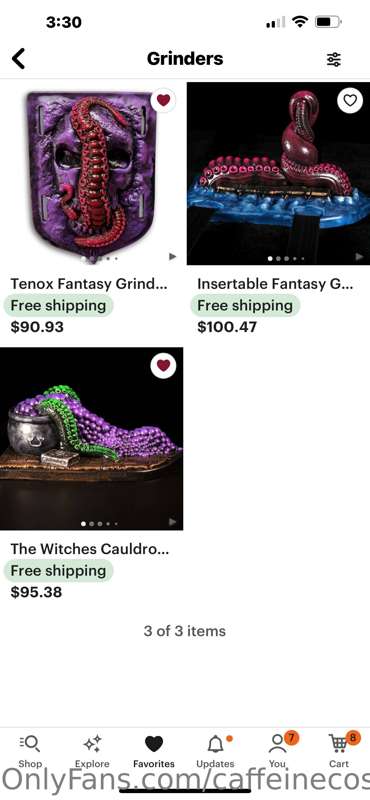Open the Updates tab

click(x=215, y=751)
